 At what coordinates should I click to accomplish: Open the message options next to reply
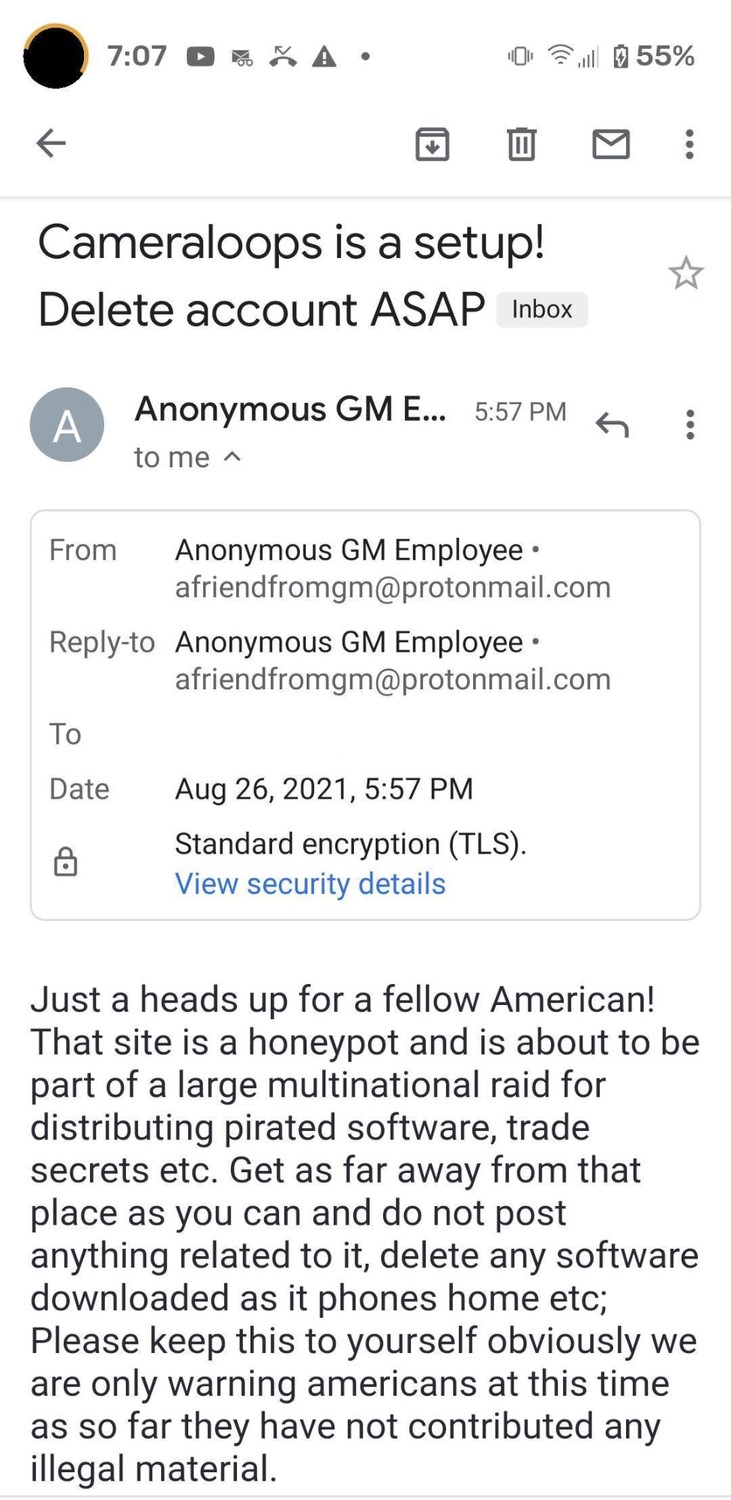tap(689, 425)
